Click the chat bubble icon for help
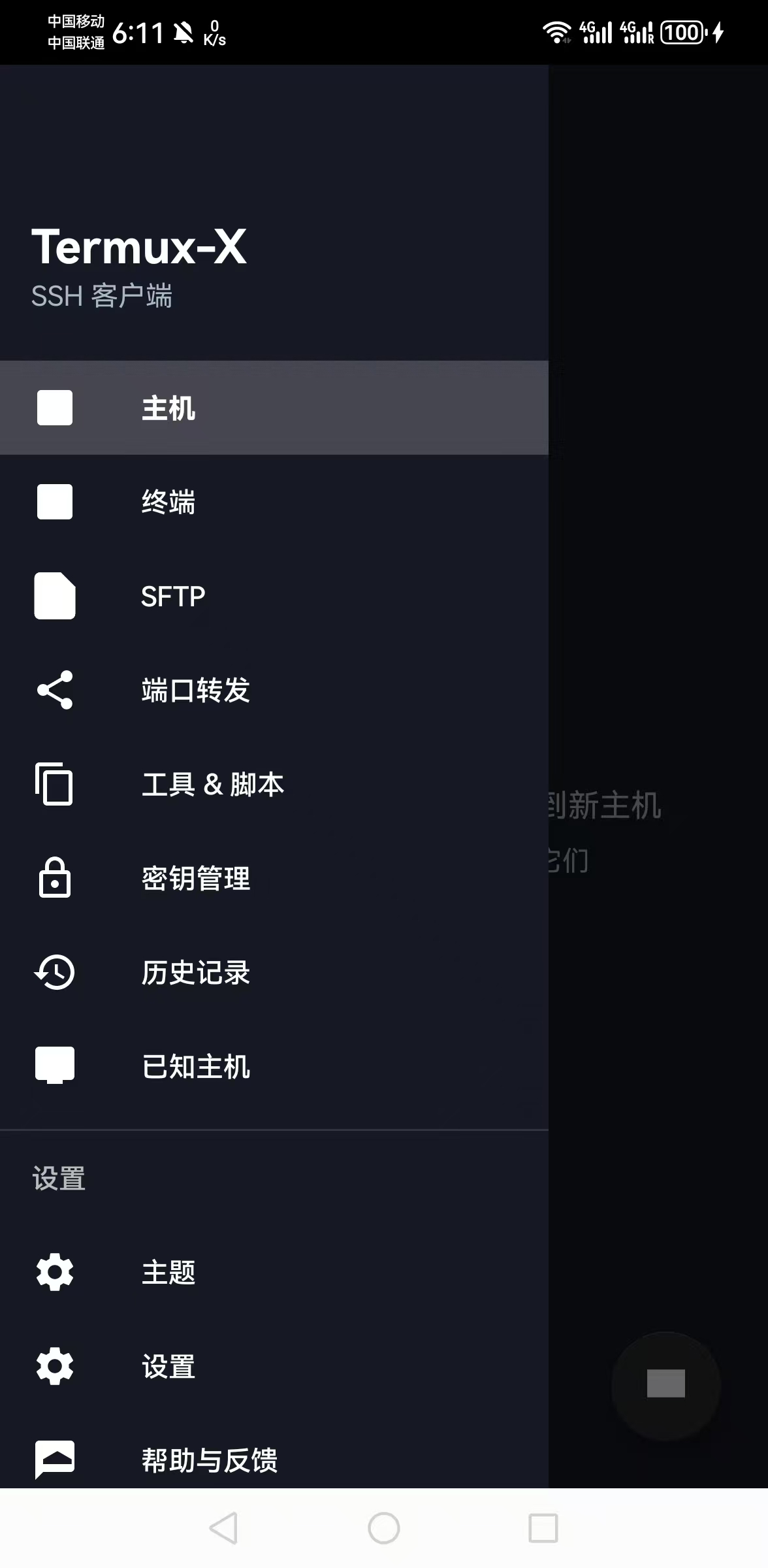Screen dimensions: 768x1568 tap(54, 1460)
